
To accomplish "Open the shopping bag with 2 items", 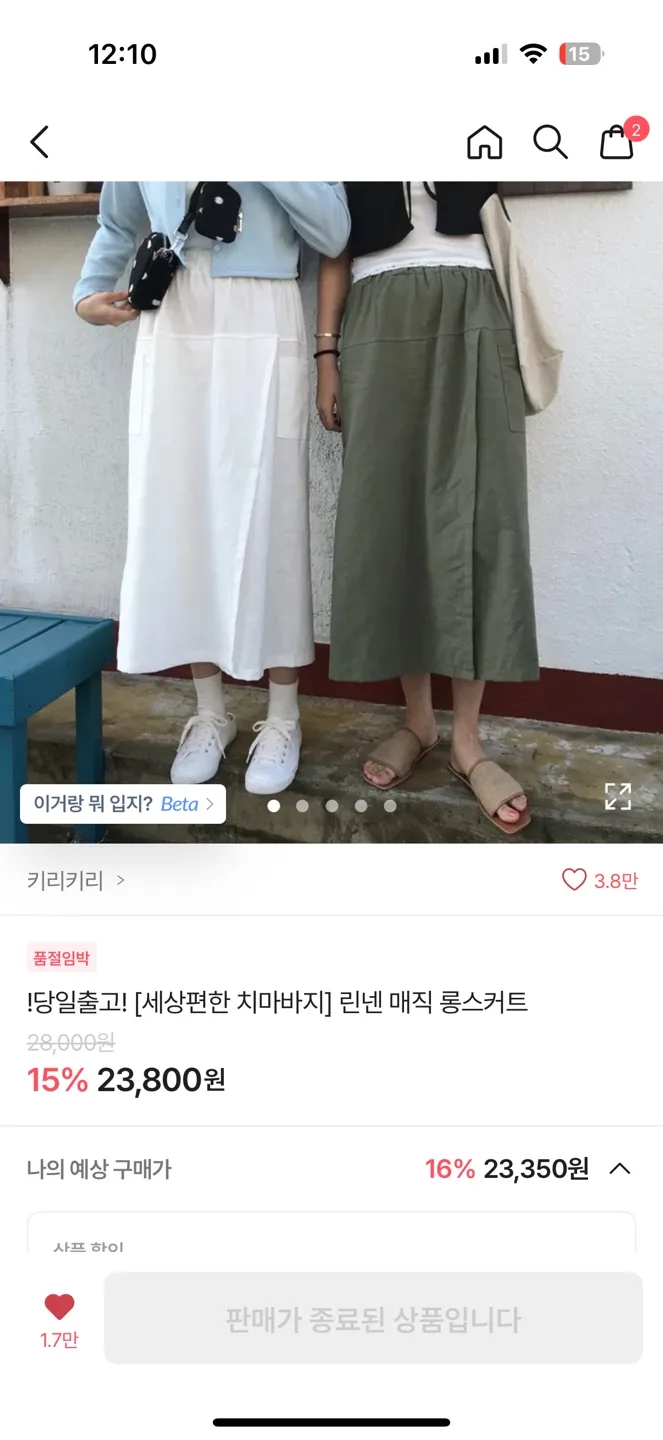I will [618, 142].
